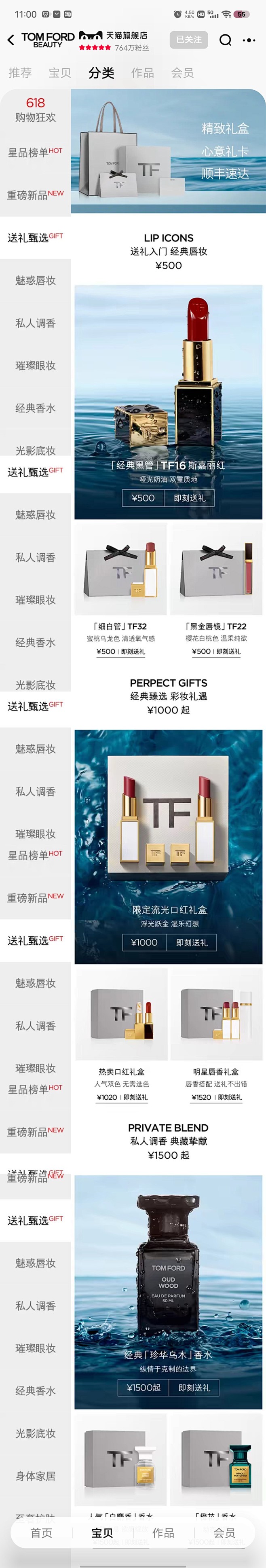Tap 即刻送礼 for TF16 斯嘉丽红
This screenshot has height=1568, width=266.
(190, 498)
